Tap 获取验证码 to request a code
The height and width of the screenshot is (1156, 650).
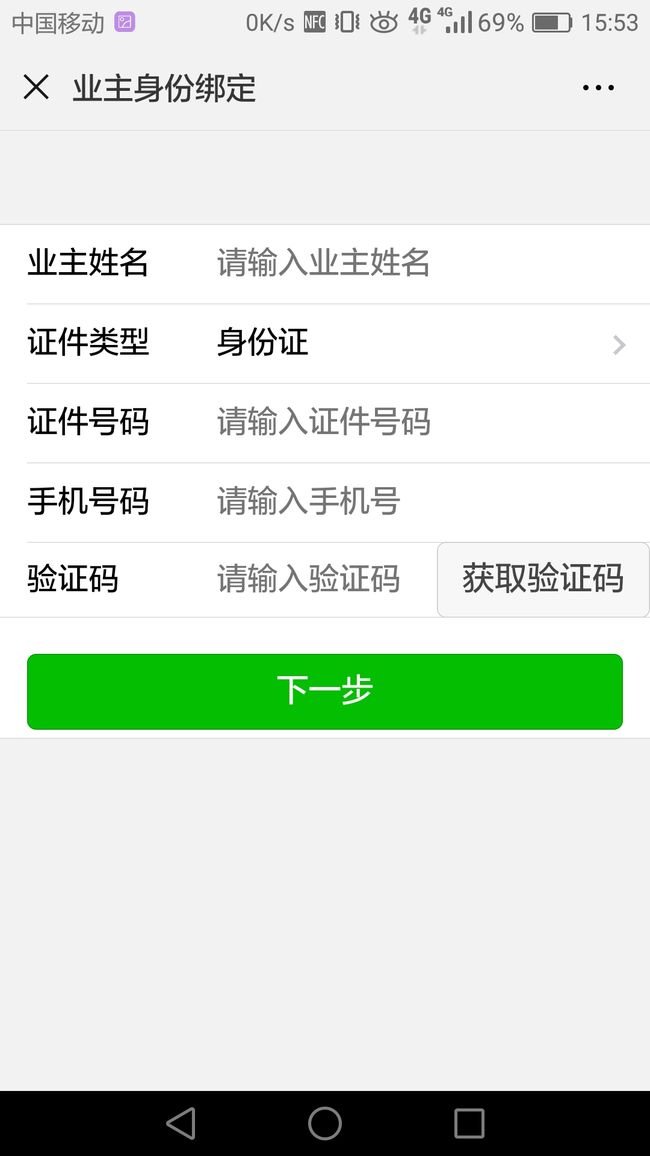(x=543, y=579)
